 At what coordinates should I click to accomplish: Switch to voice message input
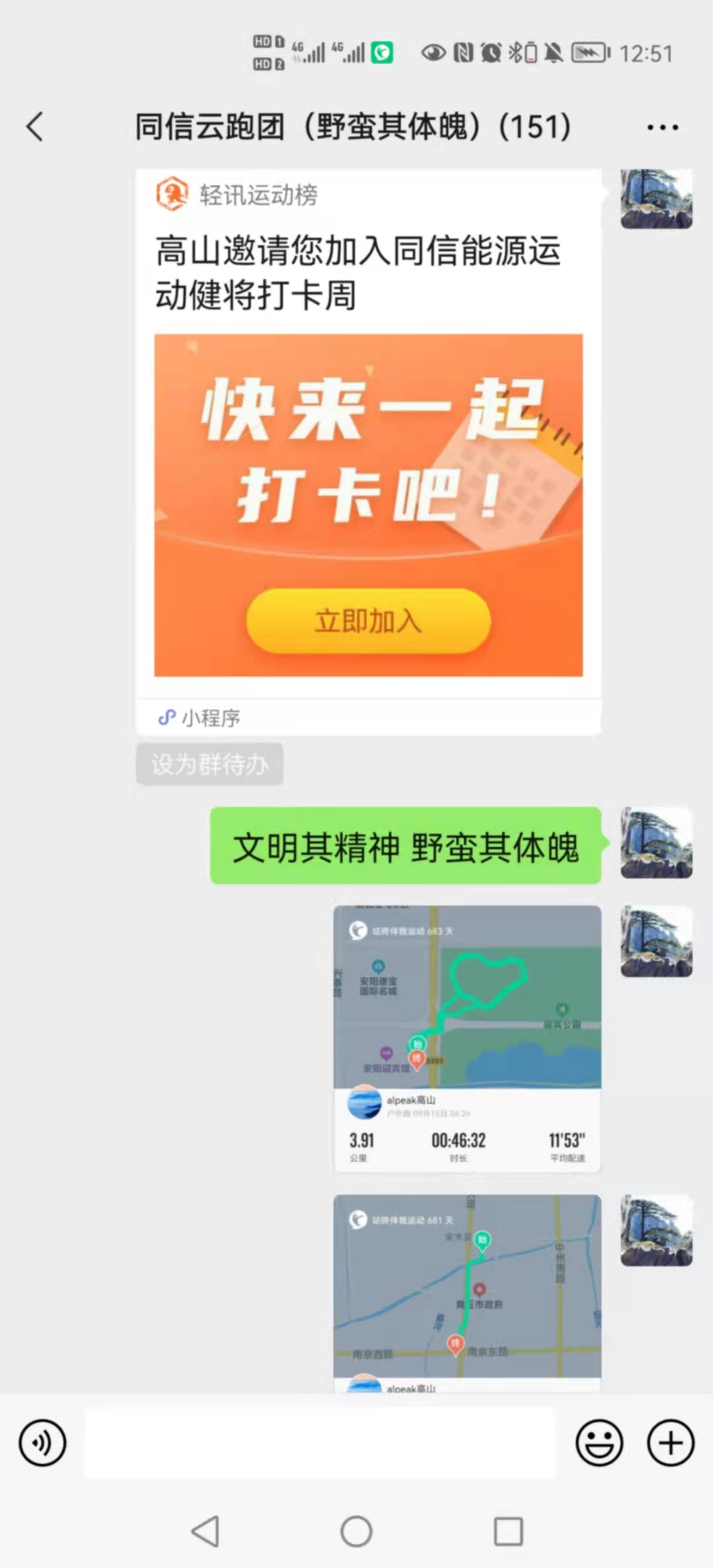pos(42,1443)
